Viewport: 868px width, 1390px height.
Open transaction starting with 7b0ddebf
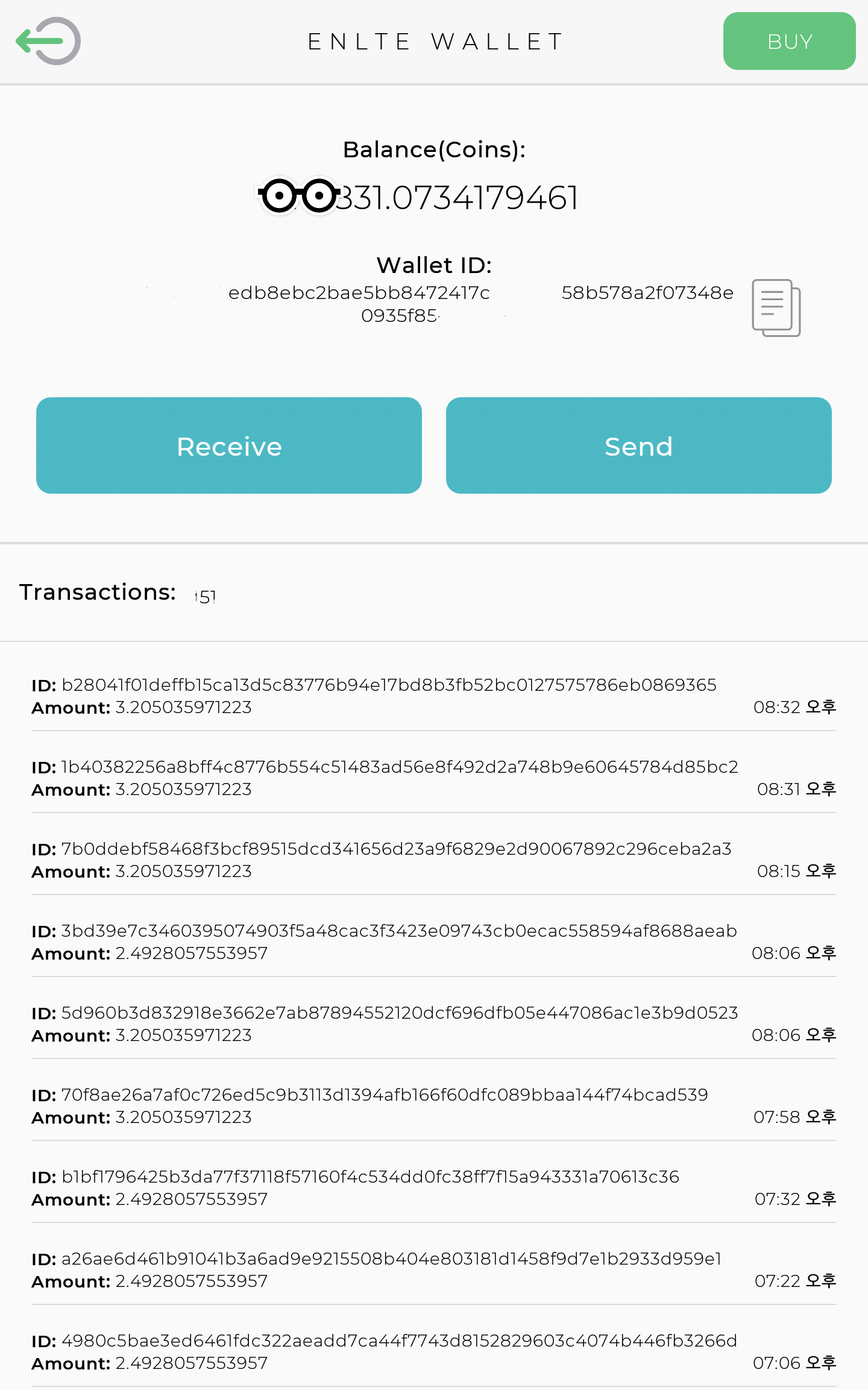(434, 860)
